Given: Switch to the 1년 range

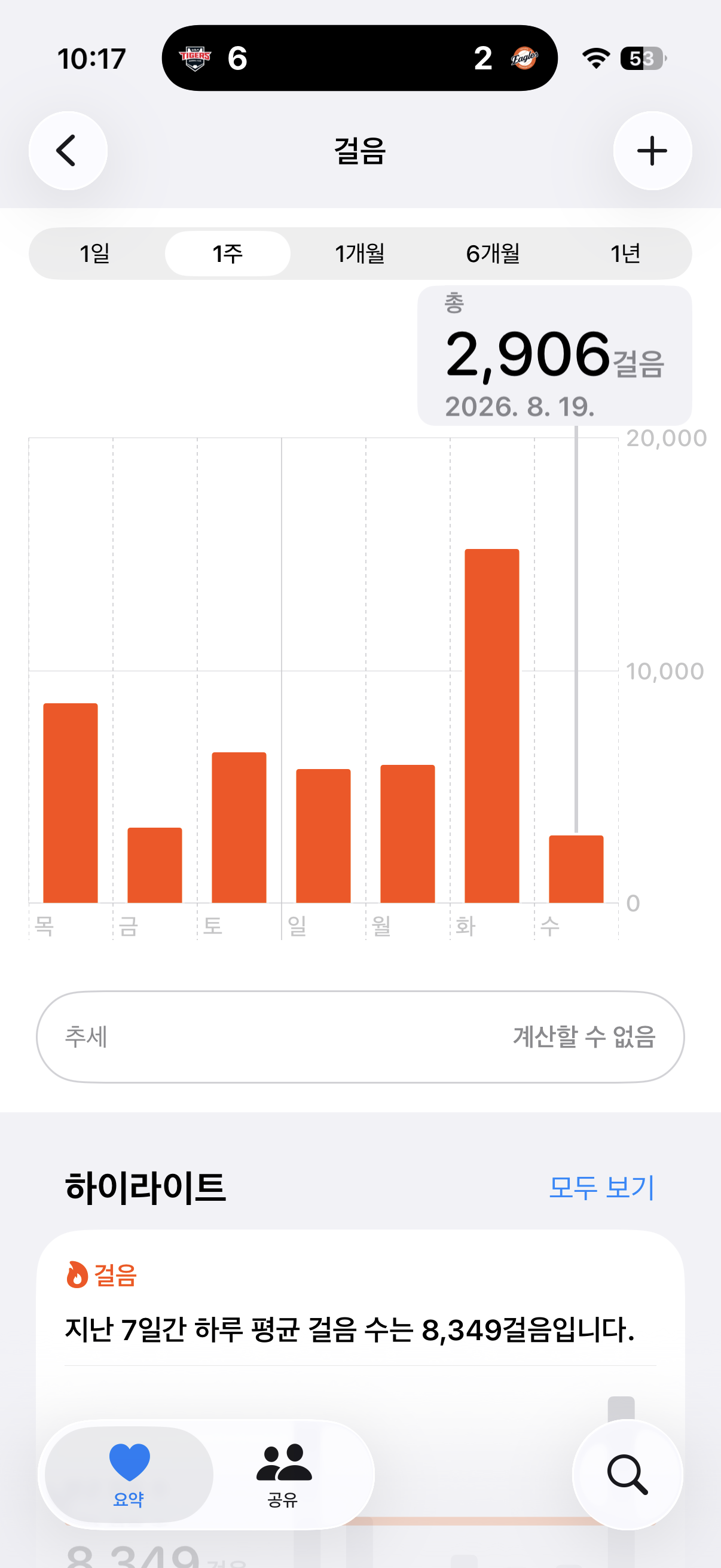Looking at the screenshot, I should pyautogui.click(x=625, y=253).
